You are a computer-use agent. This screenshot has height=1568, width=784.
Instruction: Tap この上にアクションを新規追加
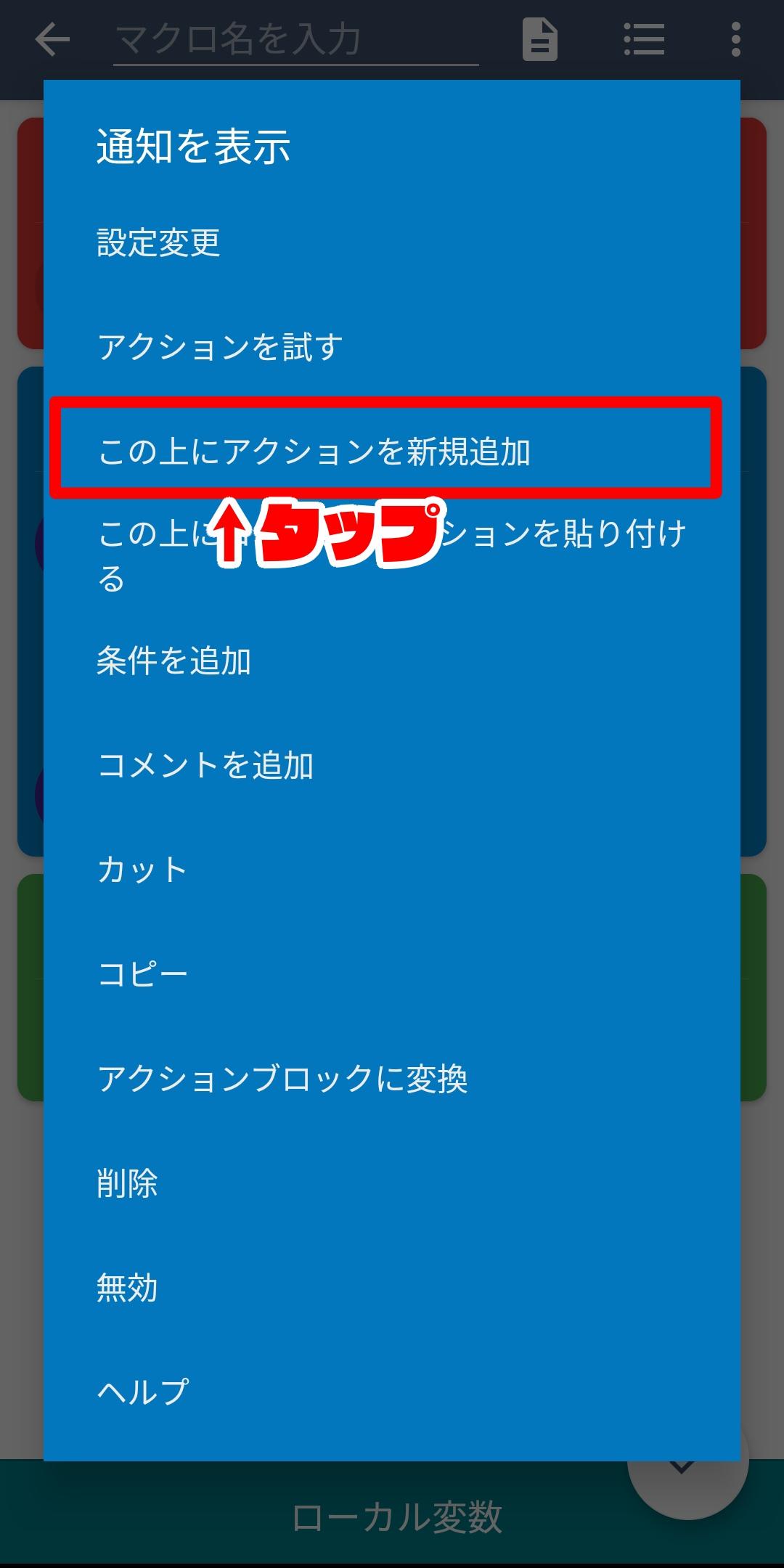pos(392,452)
